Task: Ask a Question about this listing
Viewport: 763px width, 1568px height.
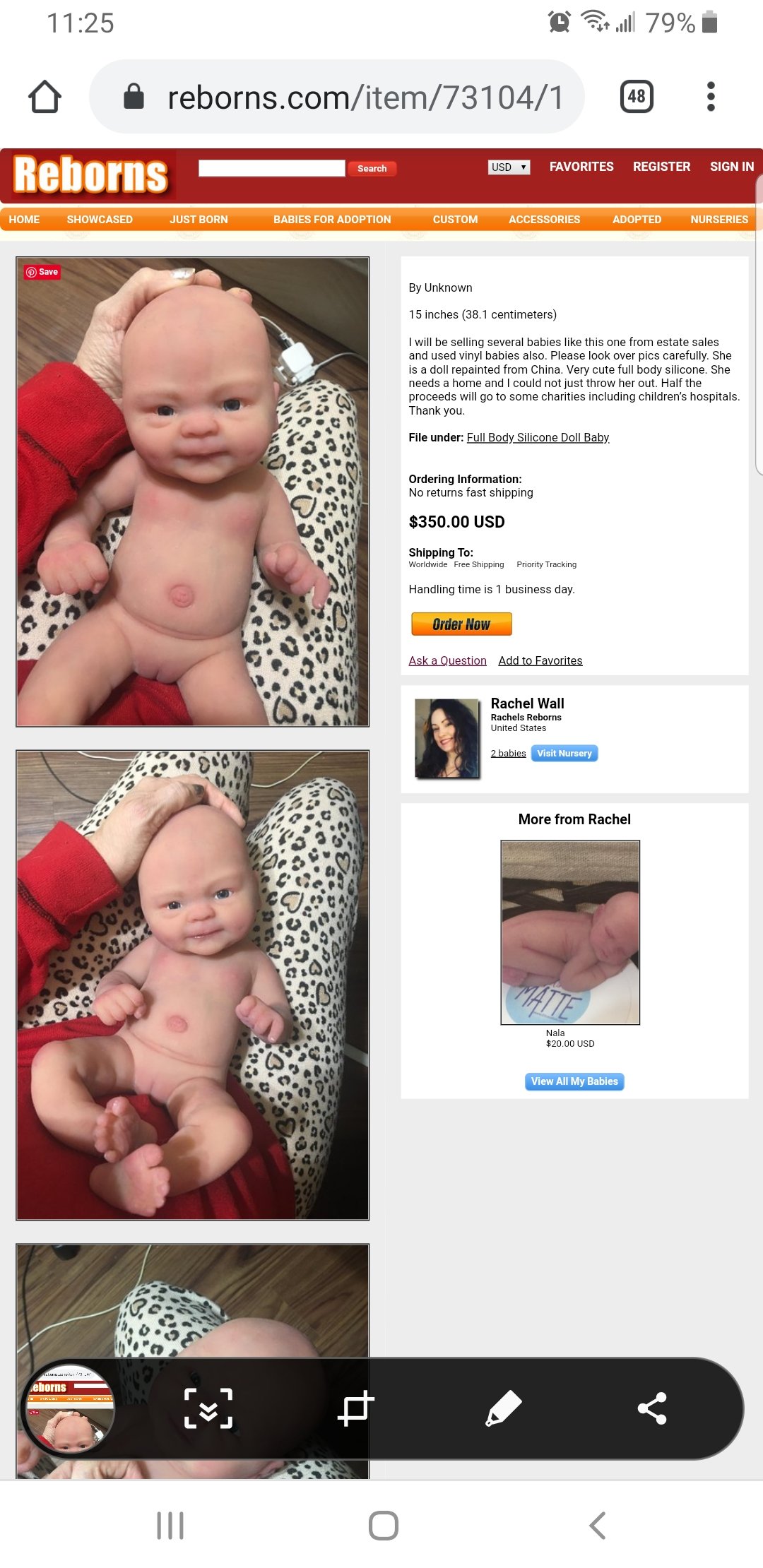Action: pyautogui.click(x=447, y=661)
